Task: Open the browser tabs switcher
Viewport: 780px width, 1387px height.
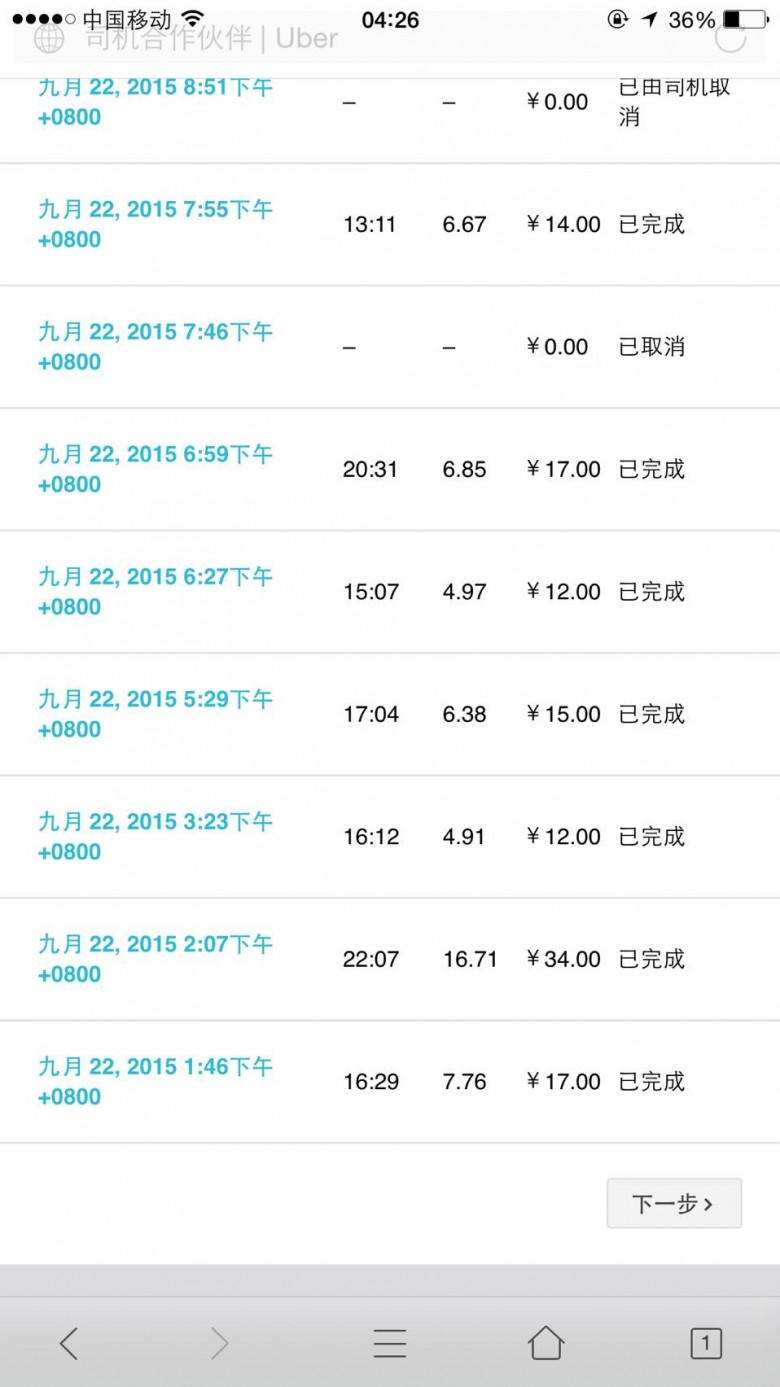Action: [706, 1343]
